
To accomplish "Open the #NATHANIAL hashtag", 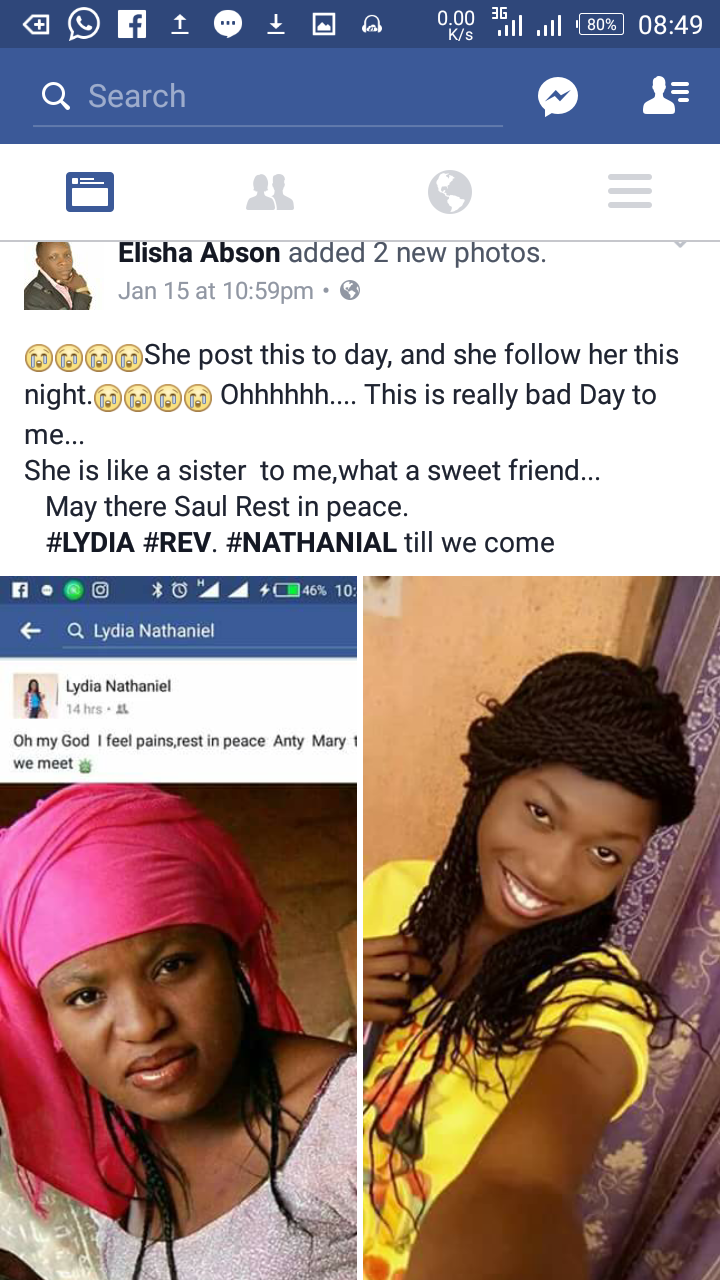I will tap(311, 543).
